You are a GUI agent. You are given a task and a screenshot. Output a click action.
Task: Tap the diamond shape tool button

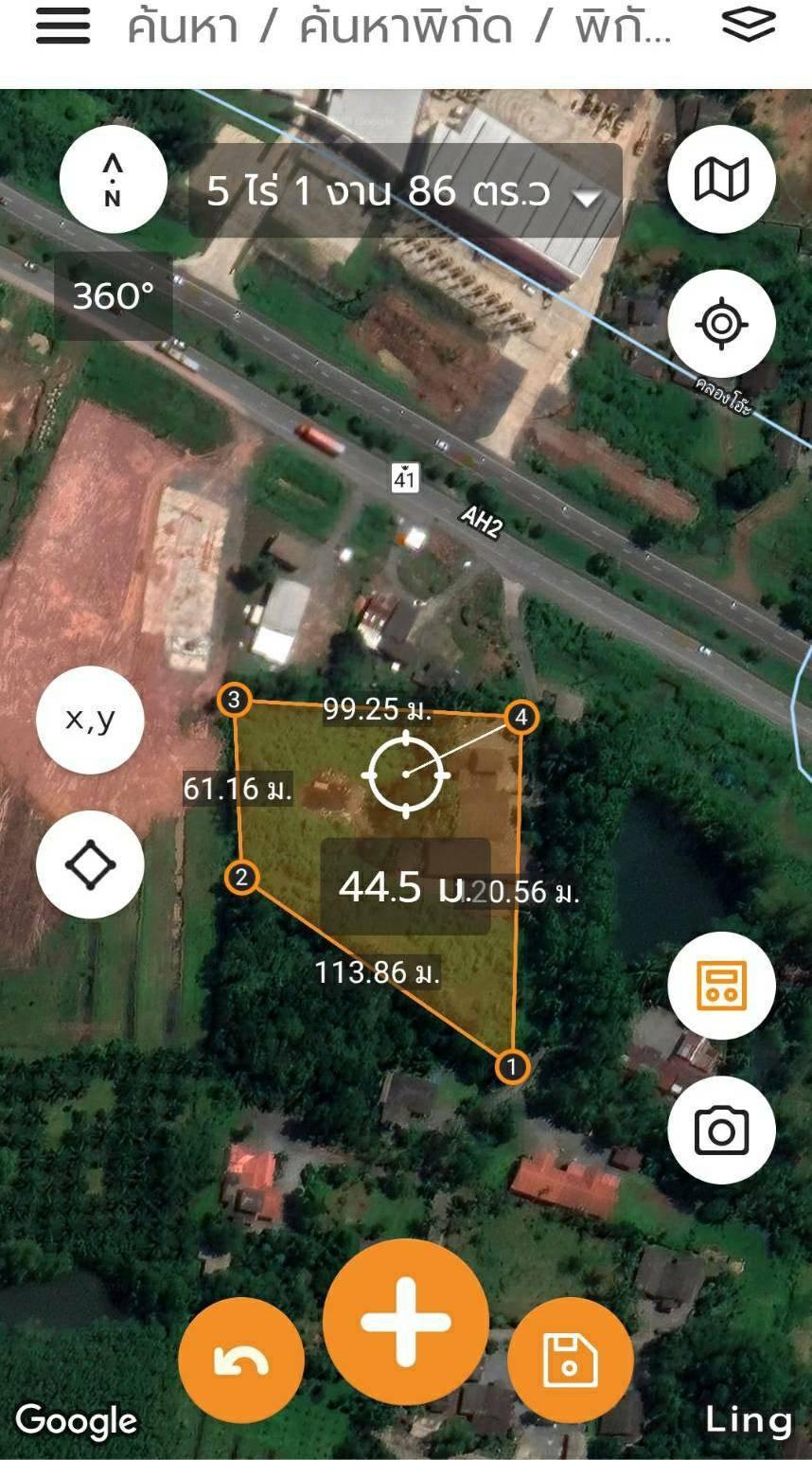click(90, 864)
